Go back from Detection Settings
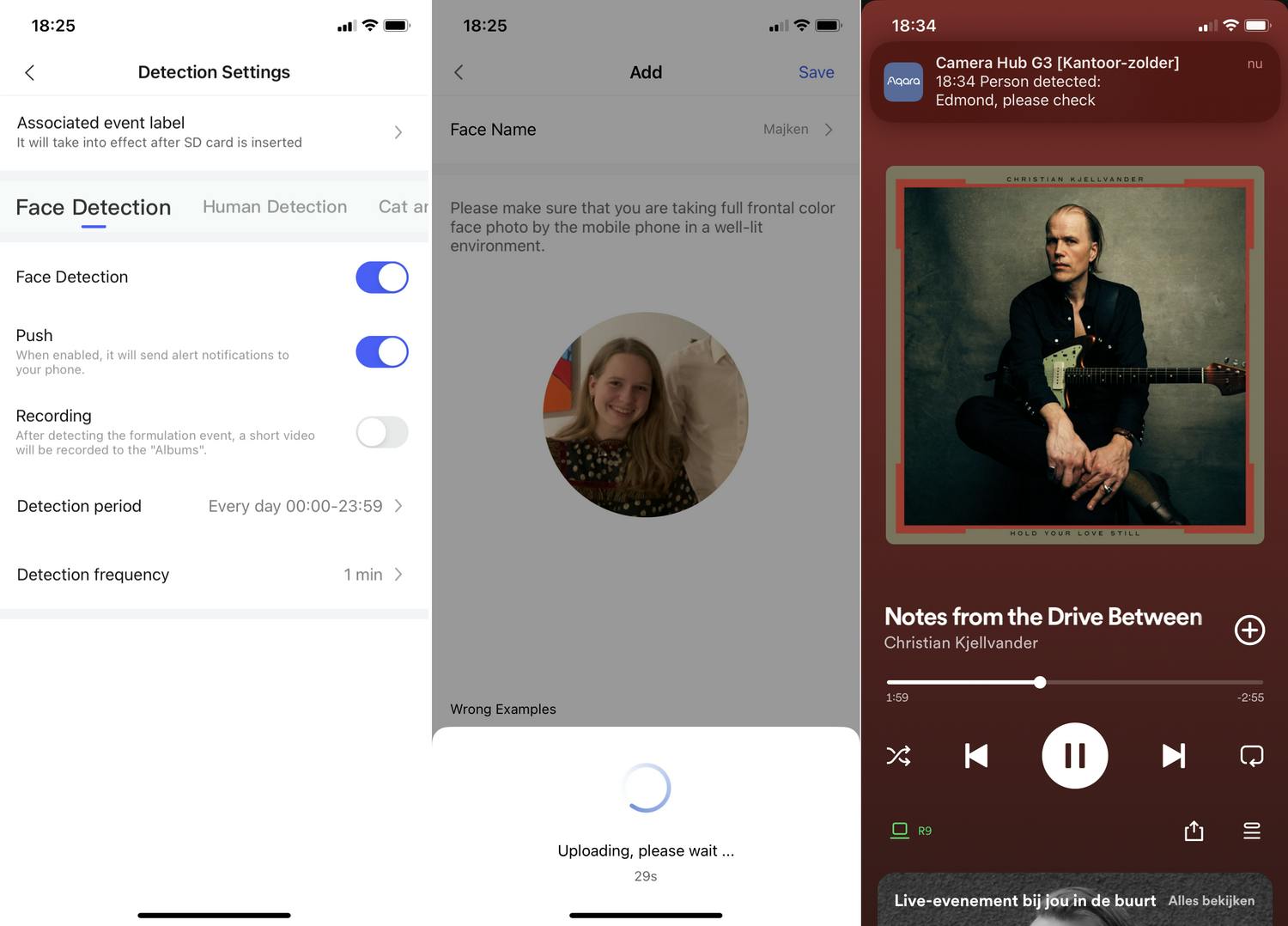The image size is (1288, 926). click(x=30, y=73)
